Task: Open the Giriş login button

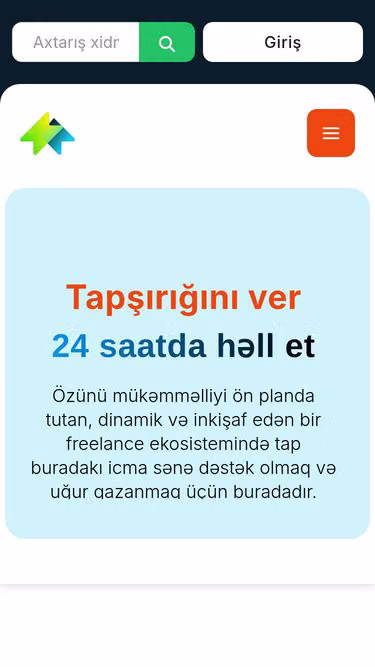Action: pos(283,42)
